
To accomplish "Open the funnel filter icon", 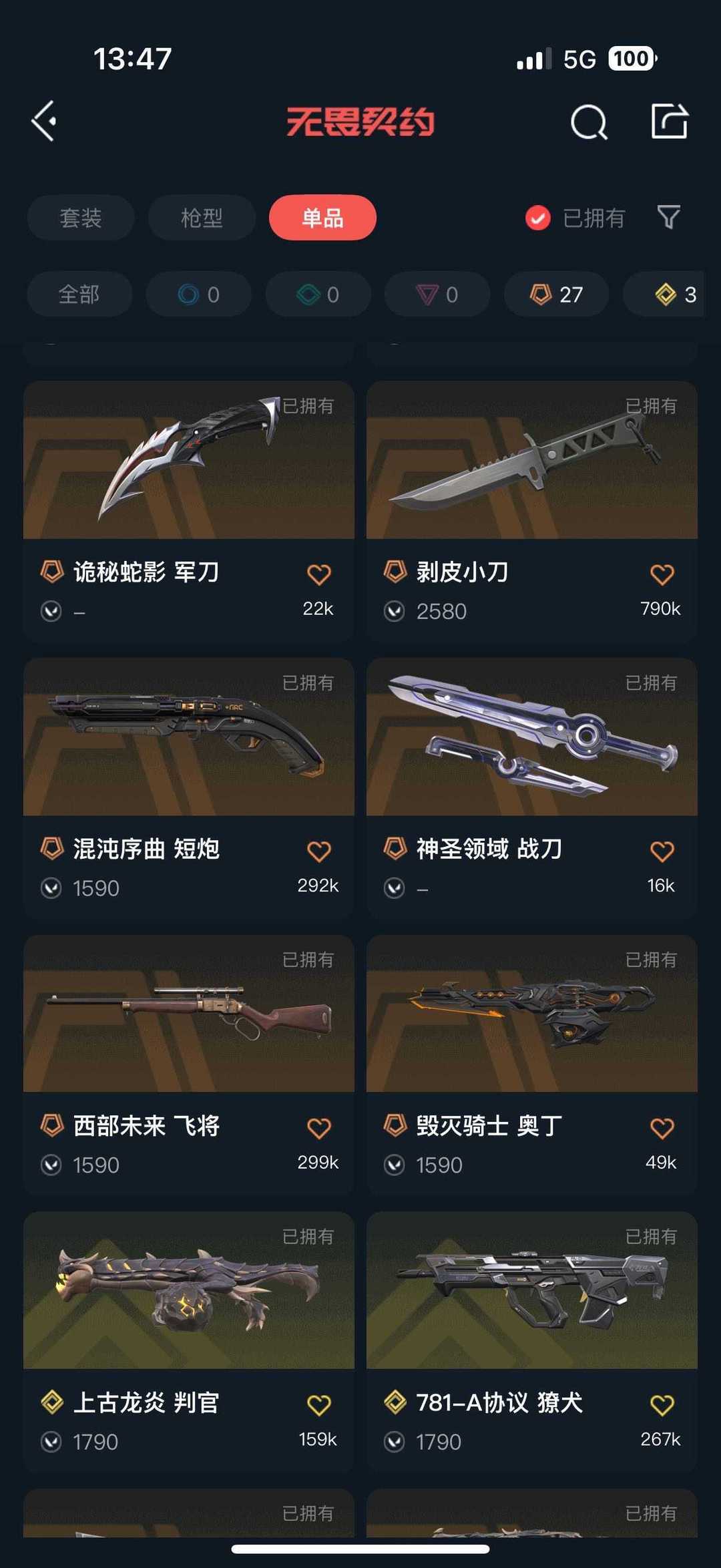I will [x=668, y=217].
